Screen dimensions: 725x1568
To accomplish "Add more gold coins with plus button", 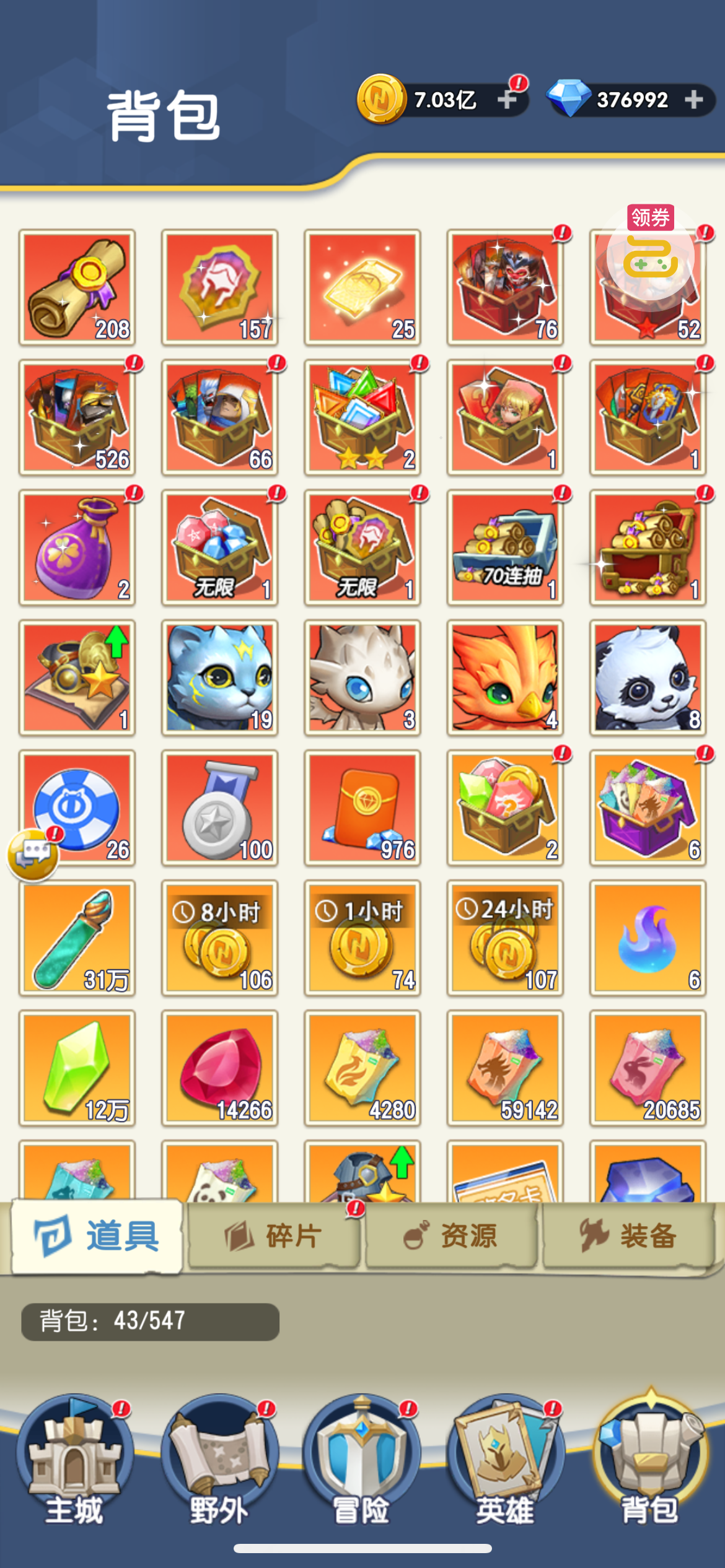I will (x=507, y=99).
